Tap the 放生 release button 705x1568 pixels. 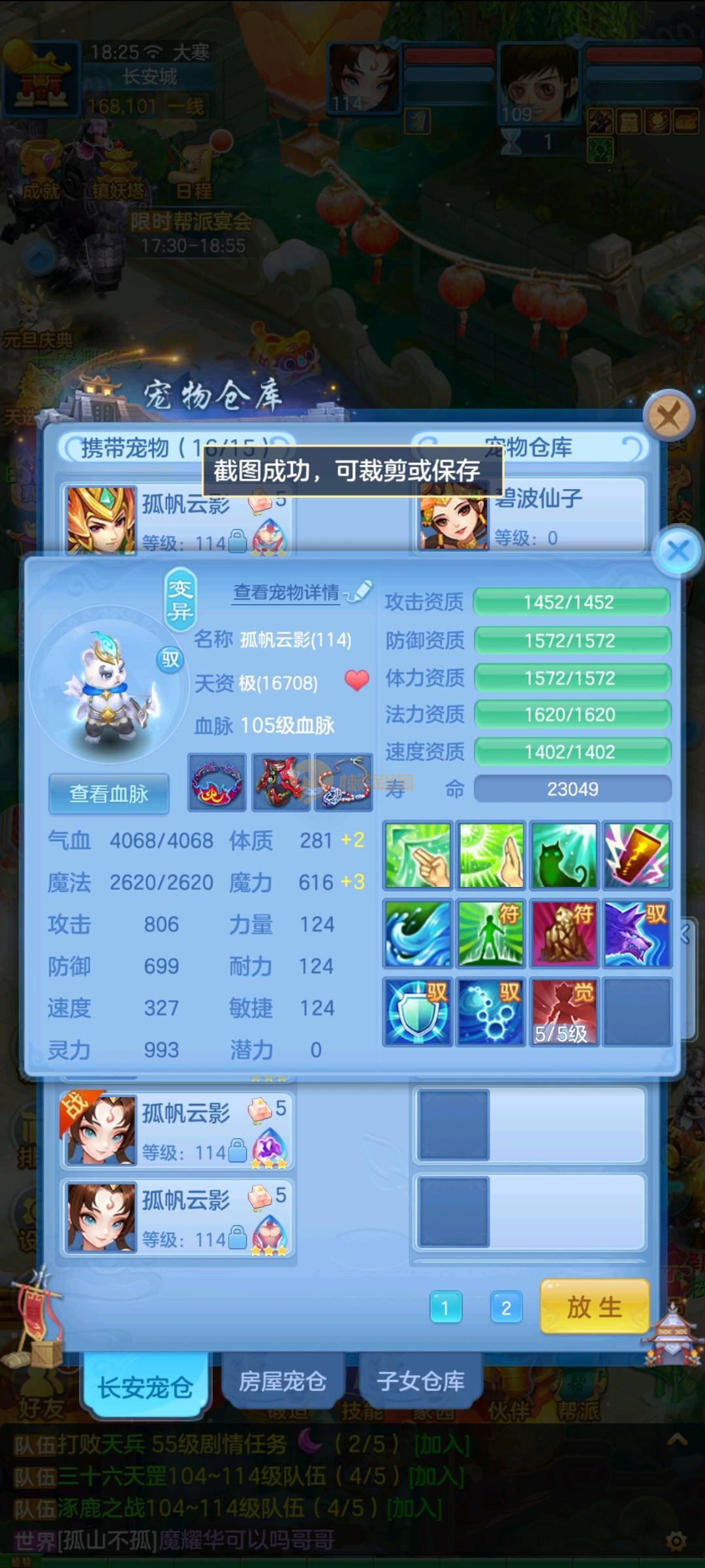pos(594,1307)
